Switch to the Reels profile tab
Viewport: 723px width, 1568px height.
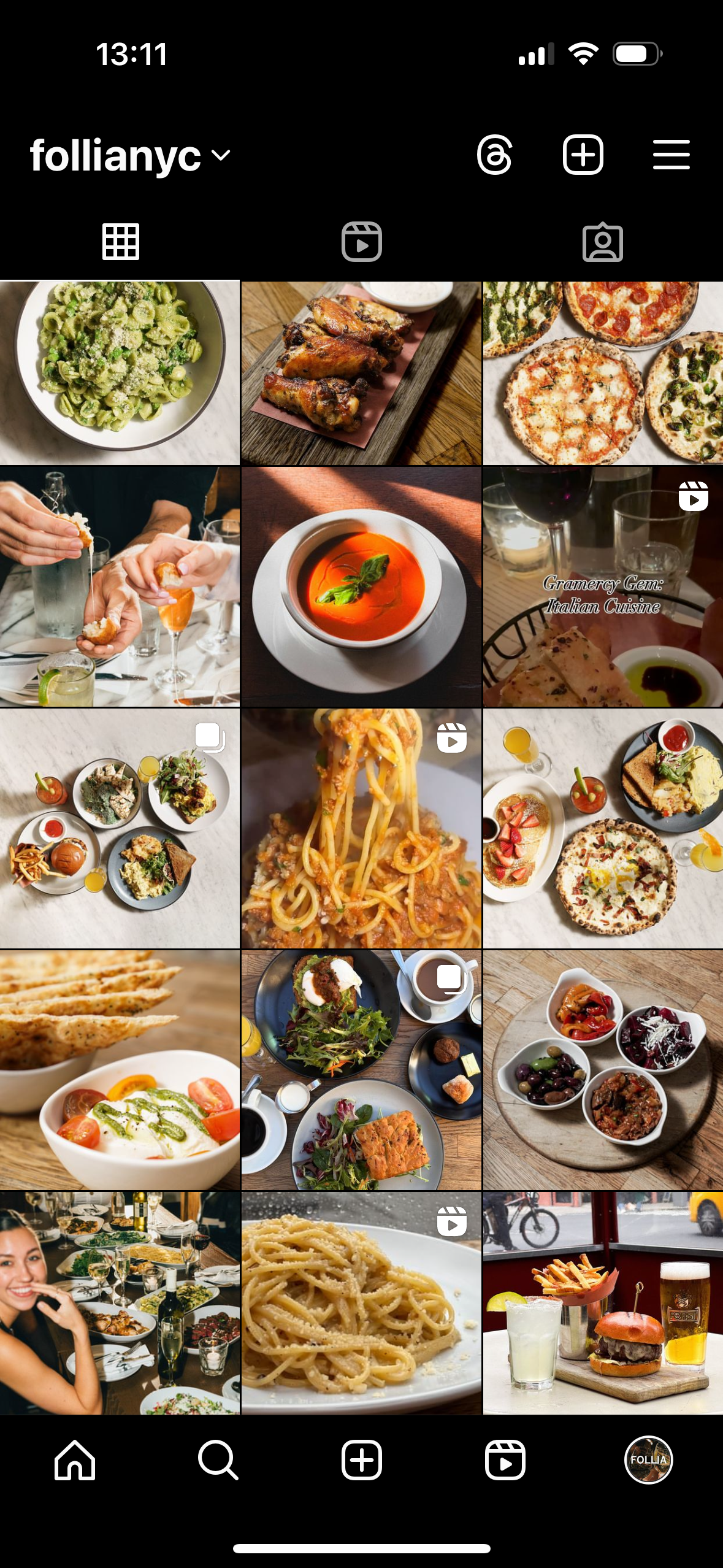click(x=361, y=242)
